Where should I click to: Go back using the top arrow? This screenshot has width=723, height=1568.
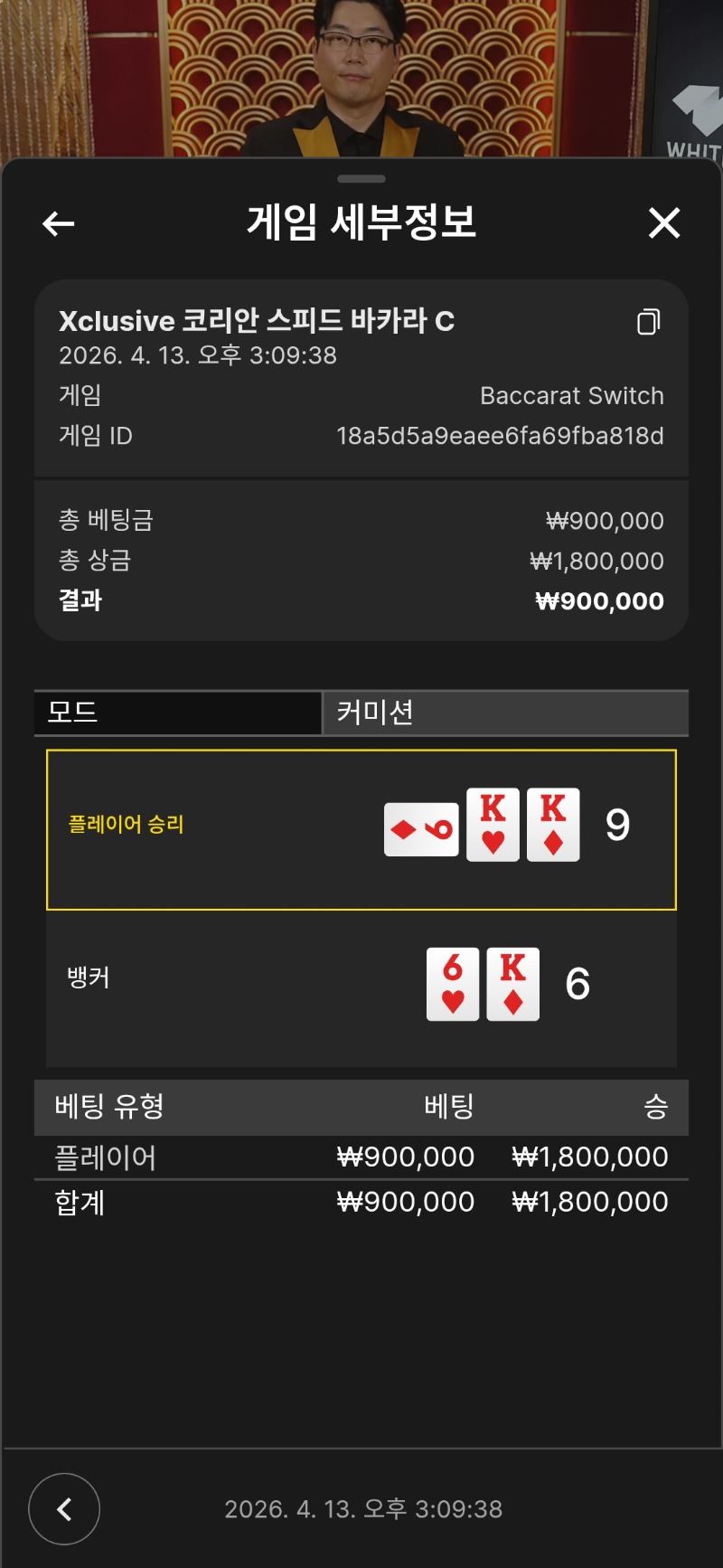click(59, 223)
